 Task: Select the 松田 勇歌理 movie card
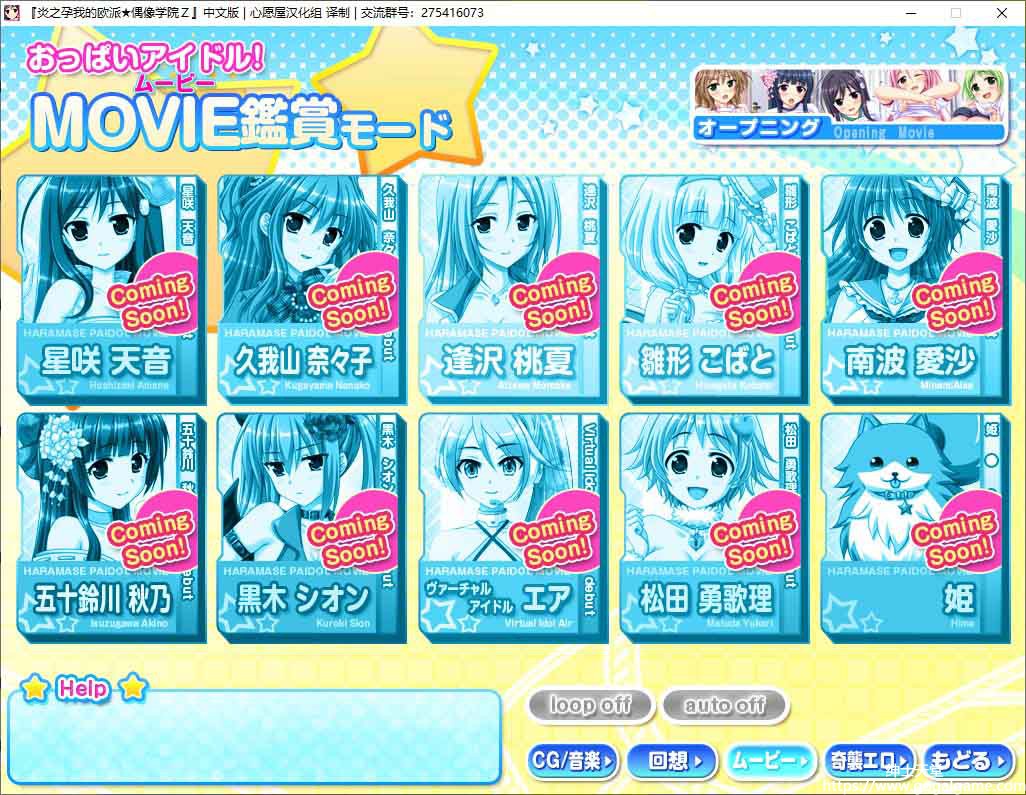710,526
